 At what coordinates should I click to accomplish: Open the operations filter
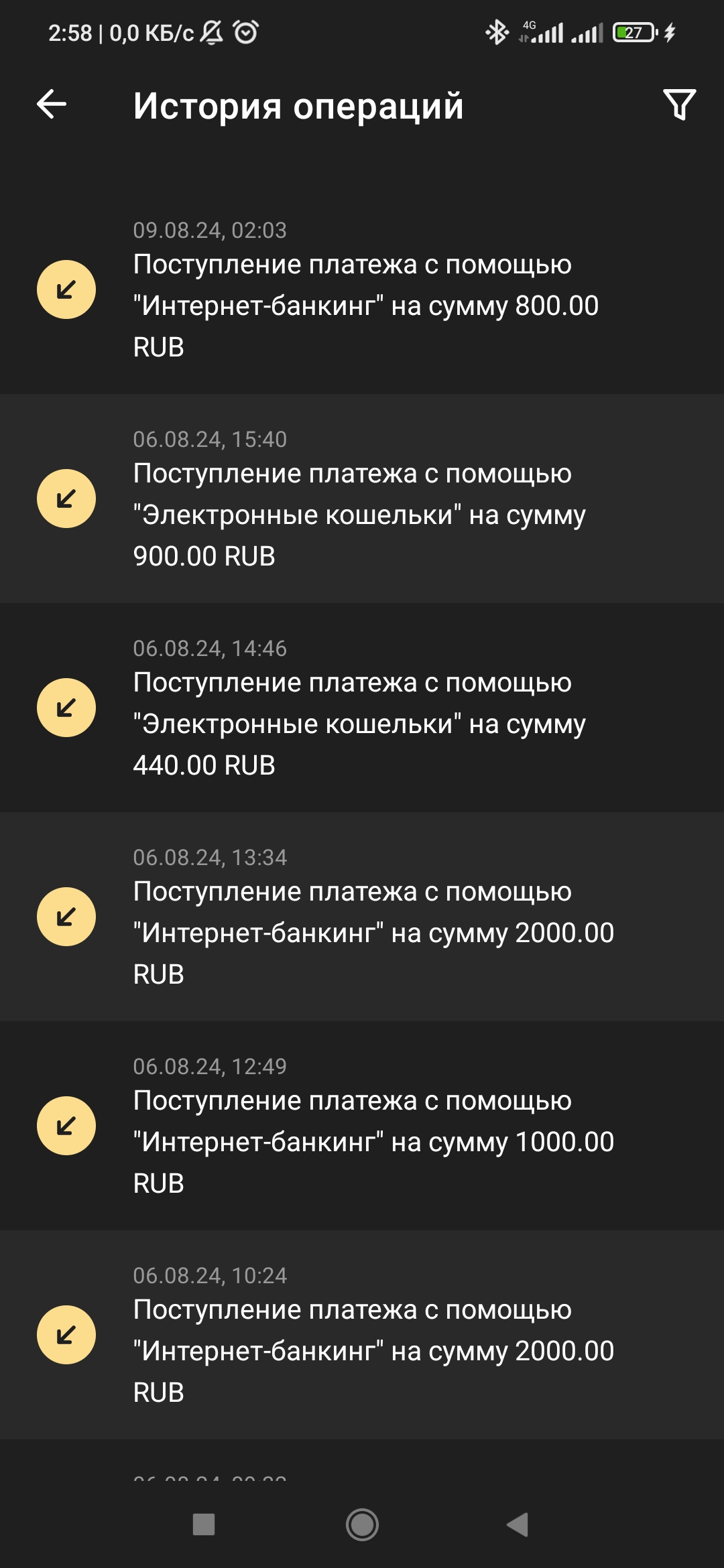(x=679, y=105)
